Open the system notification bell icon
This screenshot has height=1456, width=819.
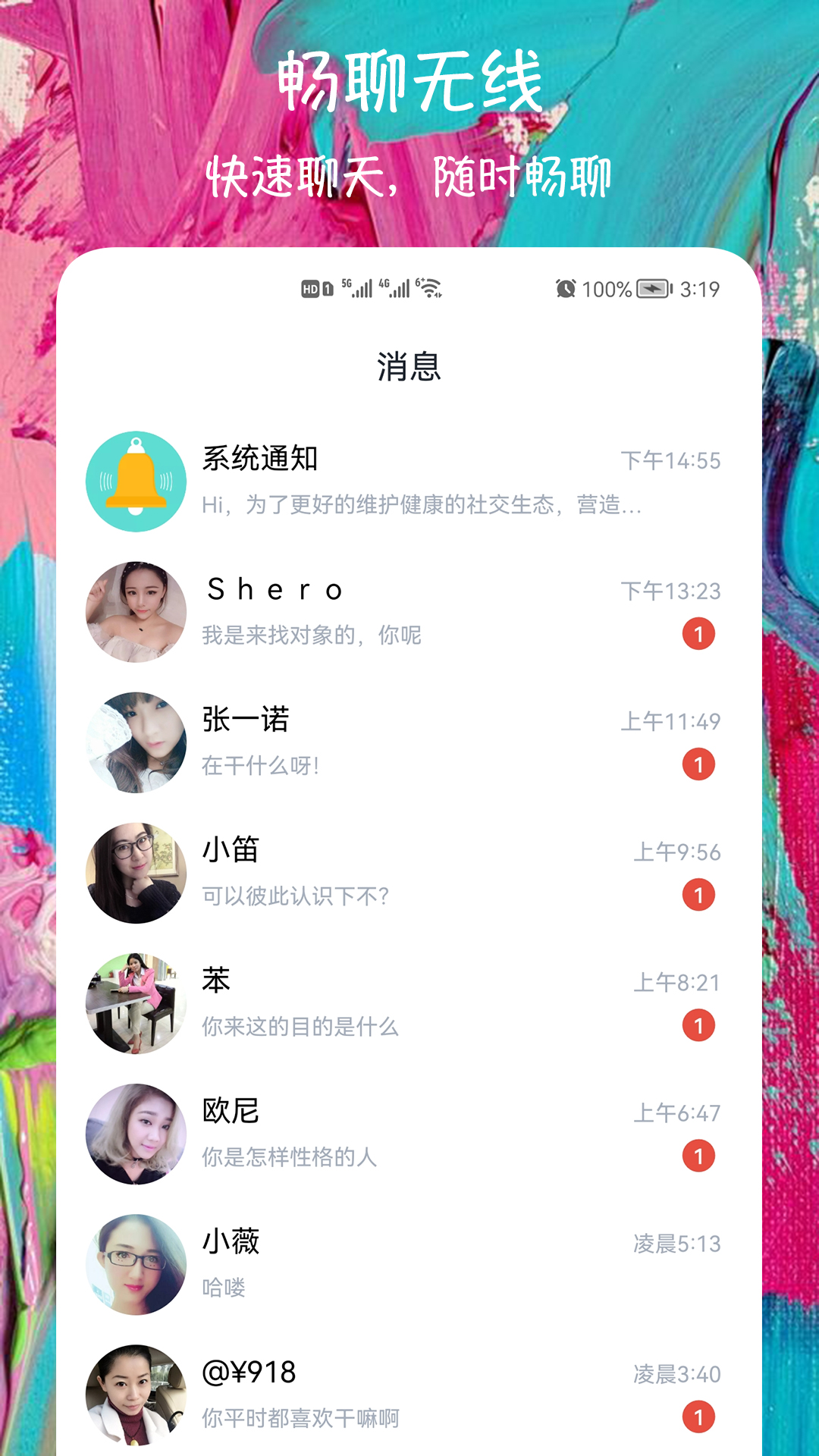click(136, 479)
